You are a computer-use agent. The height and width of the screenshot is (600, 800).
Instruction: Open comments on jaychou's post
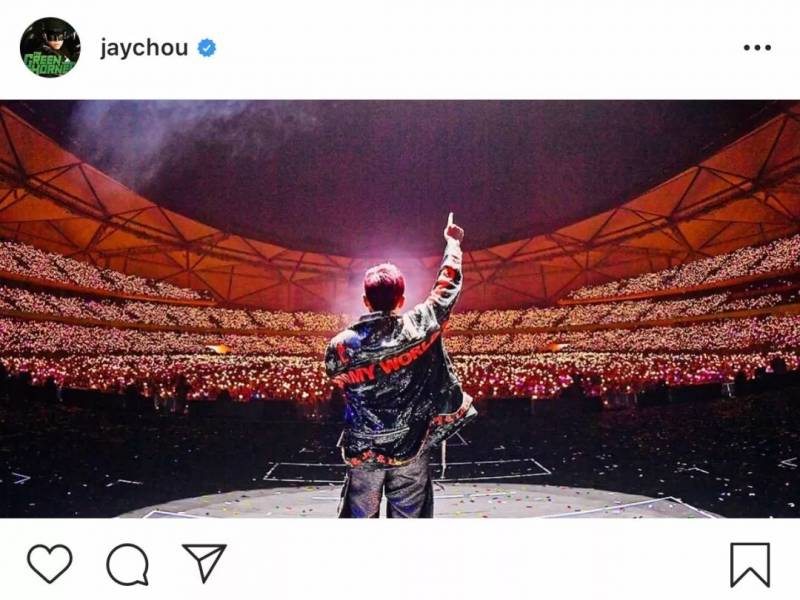pyautogui.click(x=127, y=565)
